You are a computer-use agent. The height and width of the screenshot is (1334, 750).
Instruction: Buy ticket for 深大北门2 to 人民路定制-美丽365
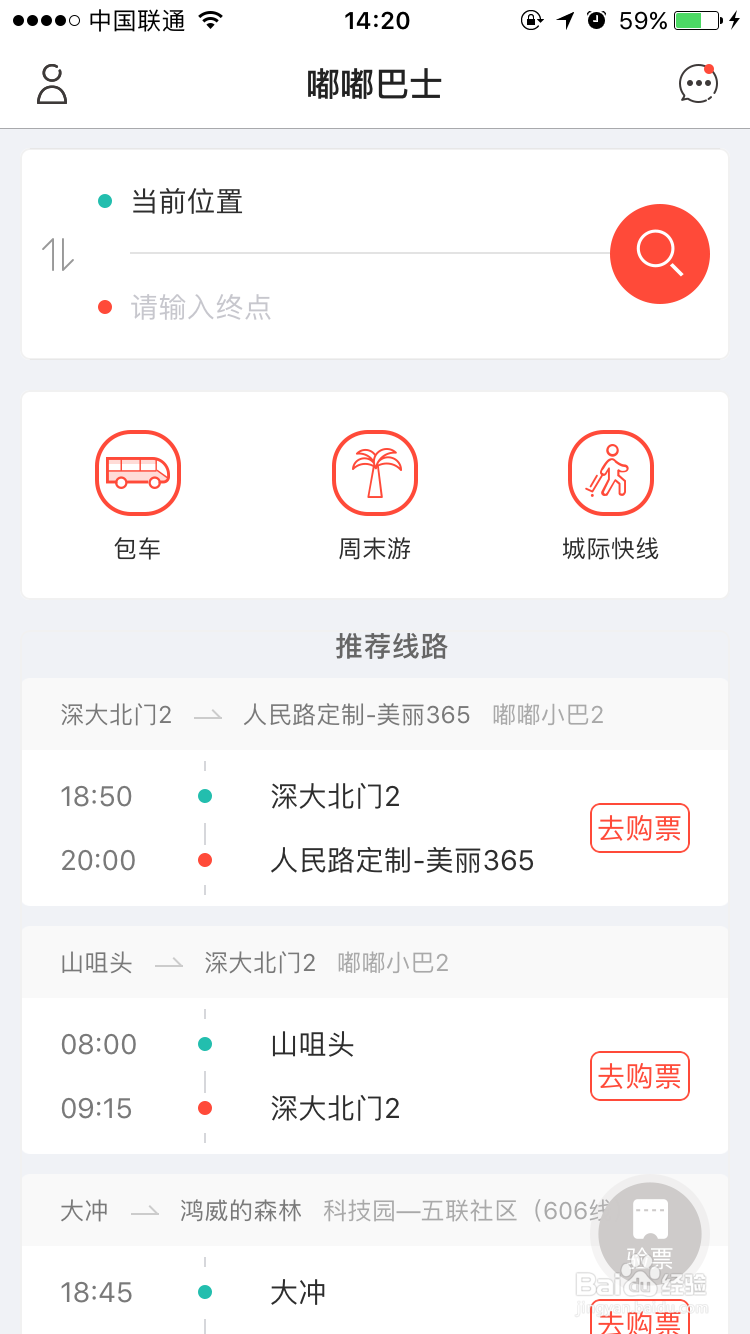pos(640,828)
